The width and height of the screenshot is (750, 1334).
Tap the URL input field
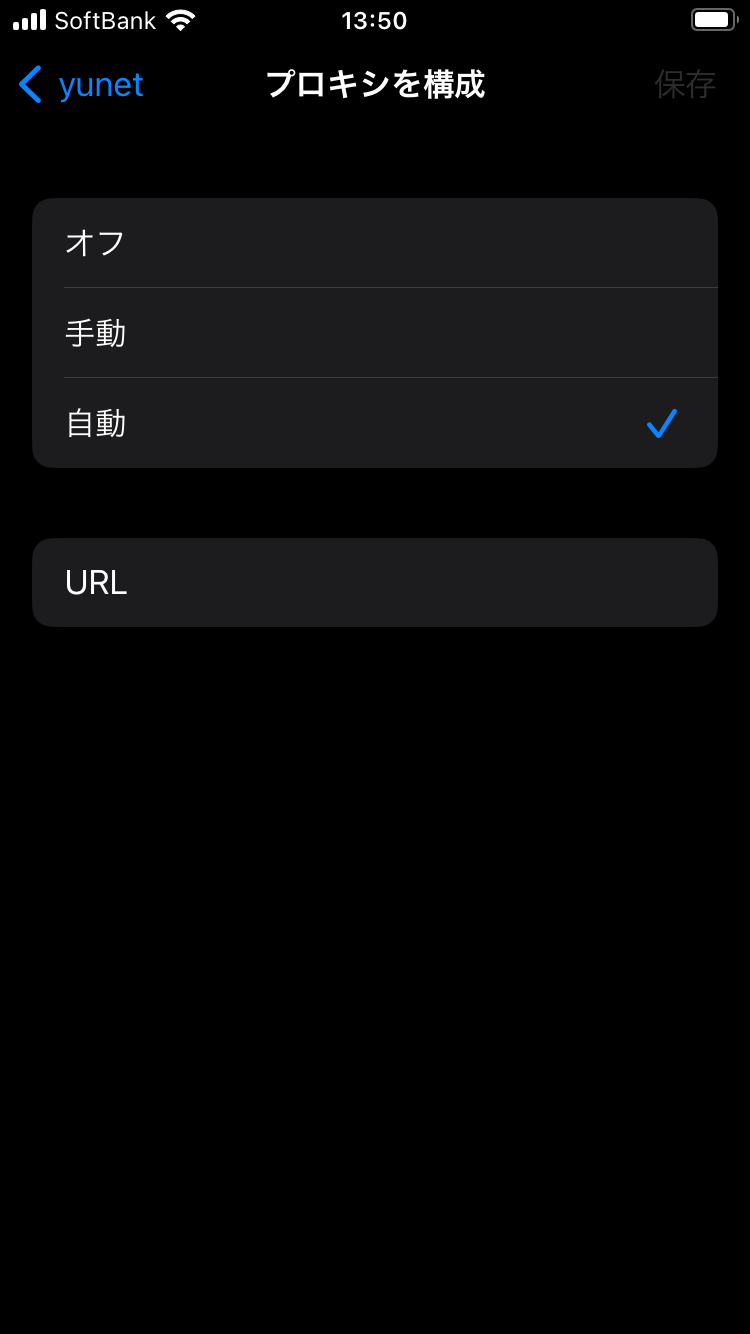375,583
